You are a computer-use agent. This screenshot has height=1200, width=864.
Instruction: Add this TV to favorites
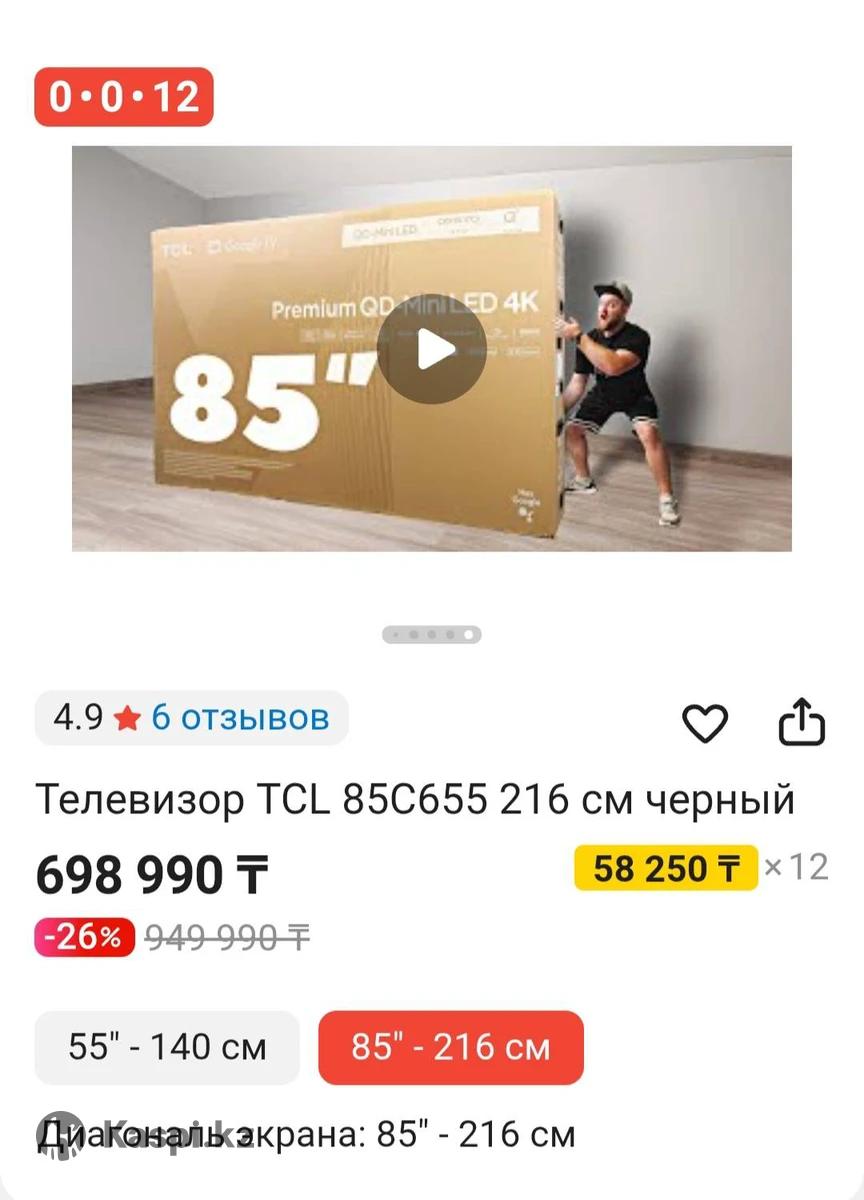coord(705,722)
